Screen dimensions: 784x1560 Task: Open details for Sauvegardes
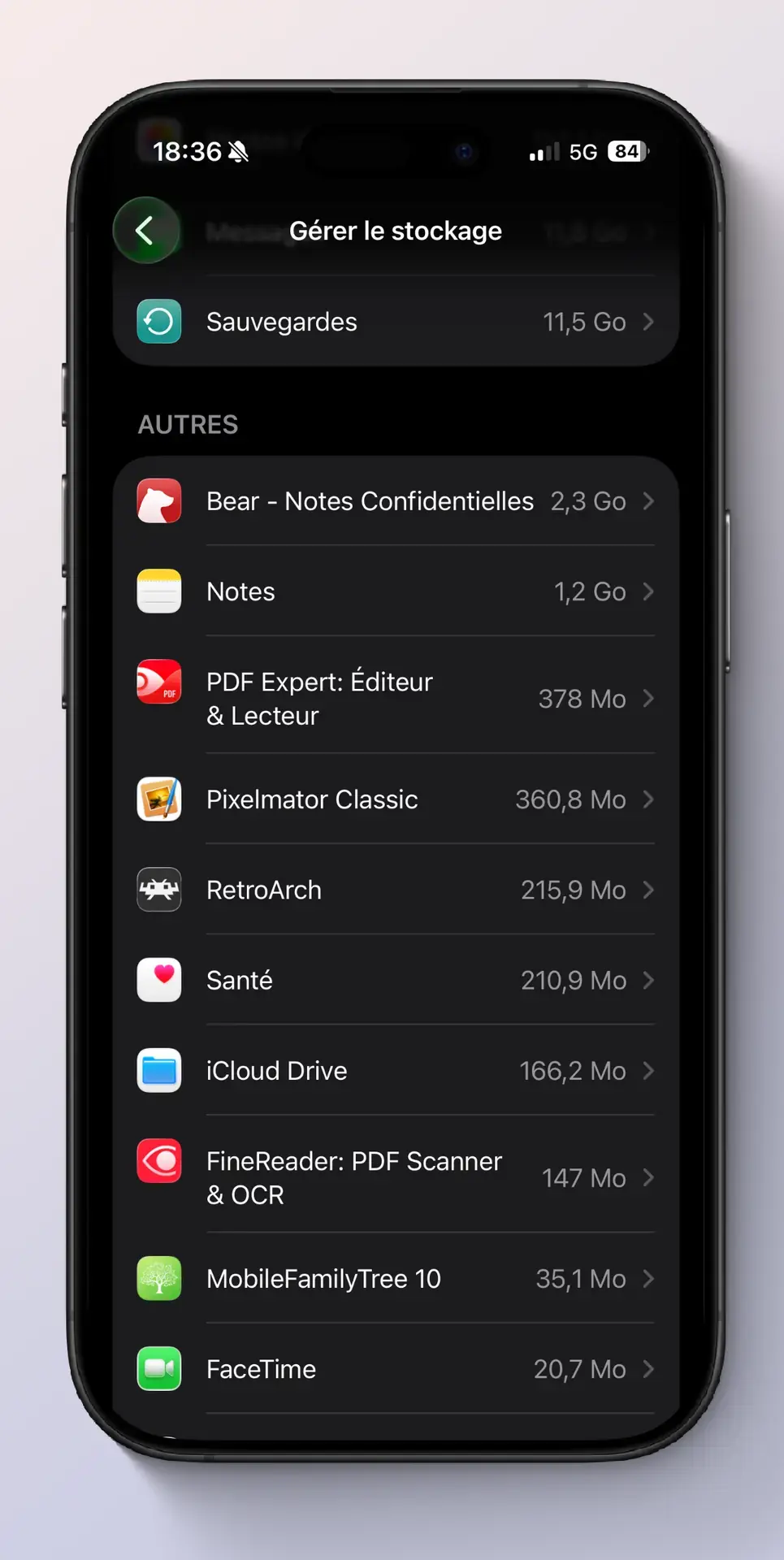tap(396, 322)
